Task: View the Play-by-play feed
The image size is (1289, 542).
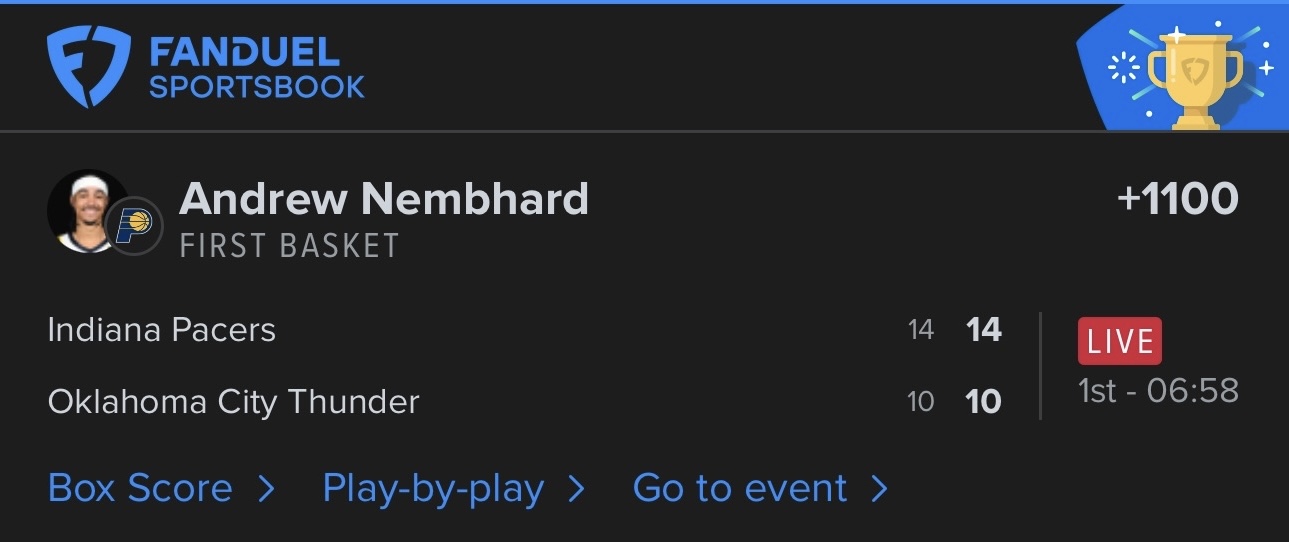Action: (452, 489)
